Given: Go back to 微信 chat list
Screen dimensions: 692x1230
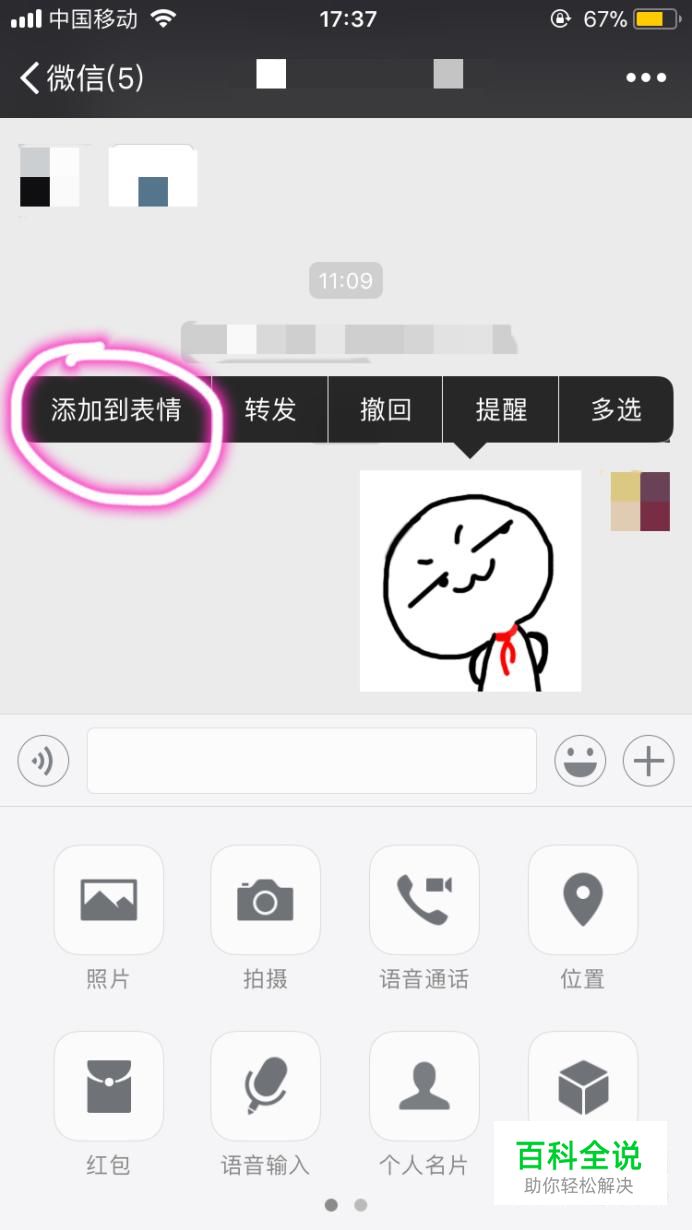Looking at the screenshot, I should [82, 78].
